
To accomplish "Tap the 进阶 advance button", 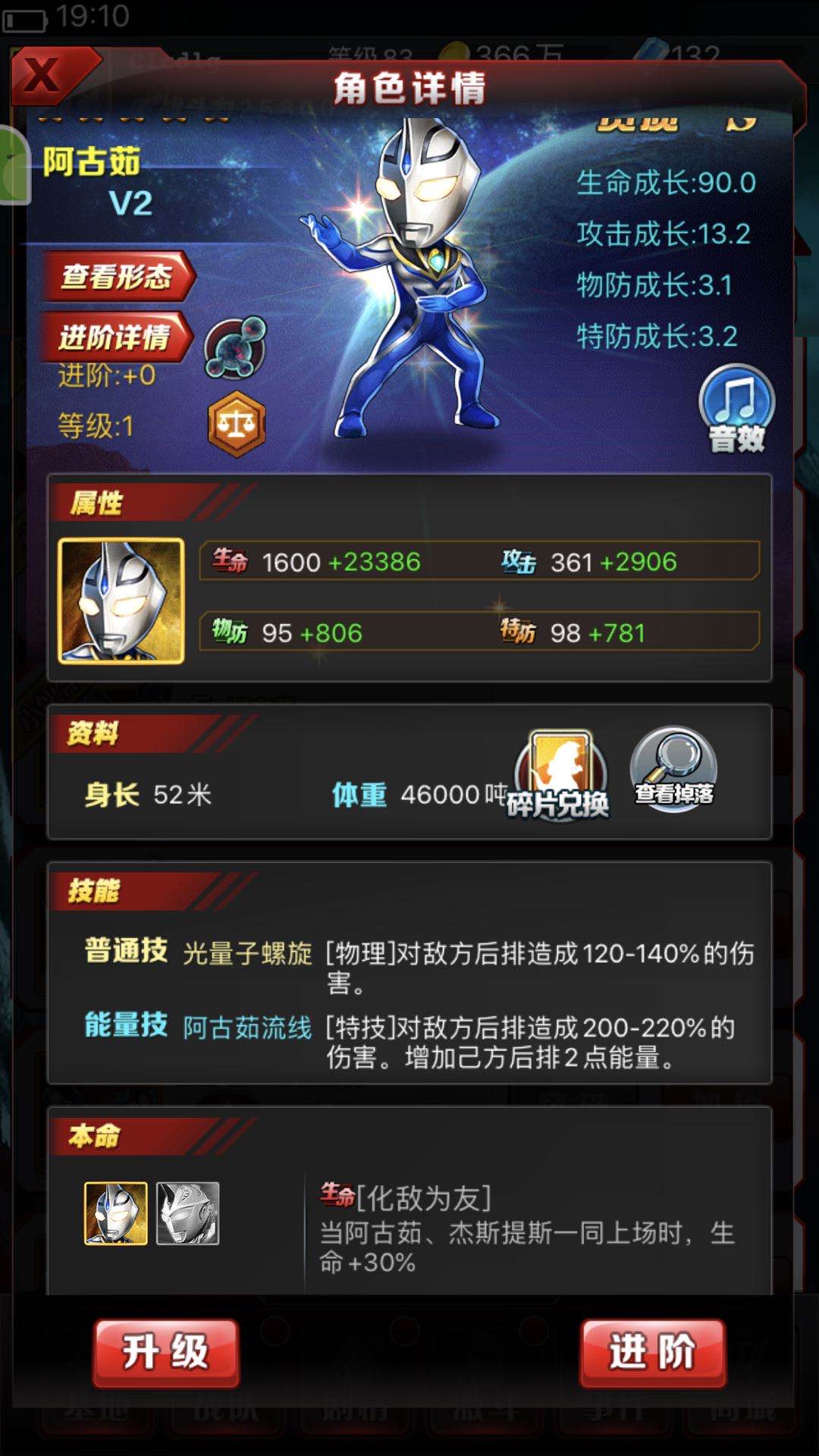I will (x=652, y=1352).
